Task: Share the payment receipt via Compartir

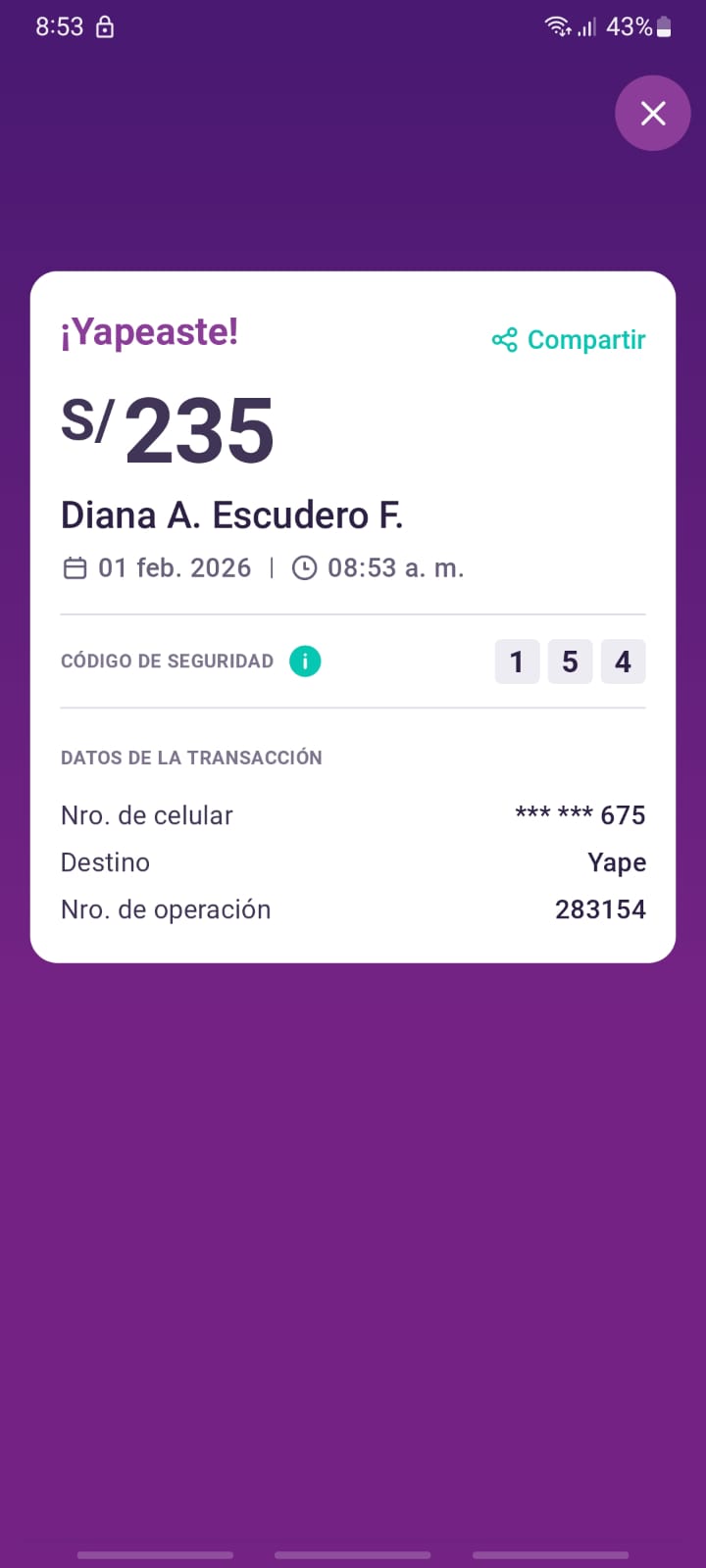Action: pyautogui.click(x=570, y=340)
